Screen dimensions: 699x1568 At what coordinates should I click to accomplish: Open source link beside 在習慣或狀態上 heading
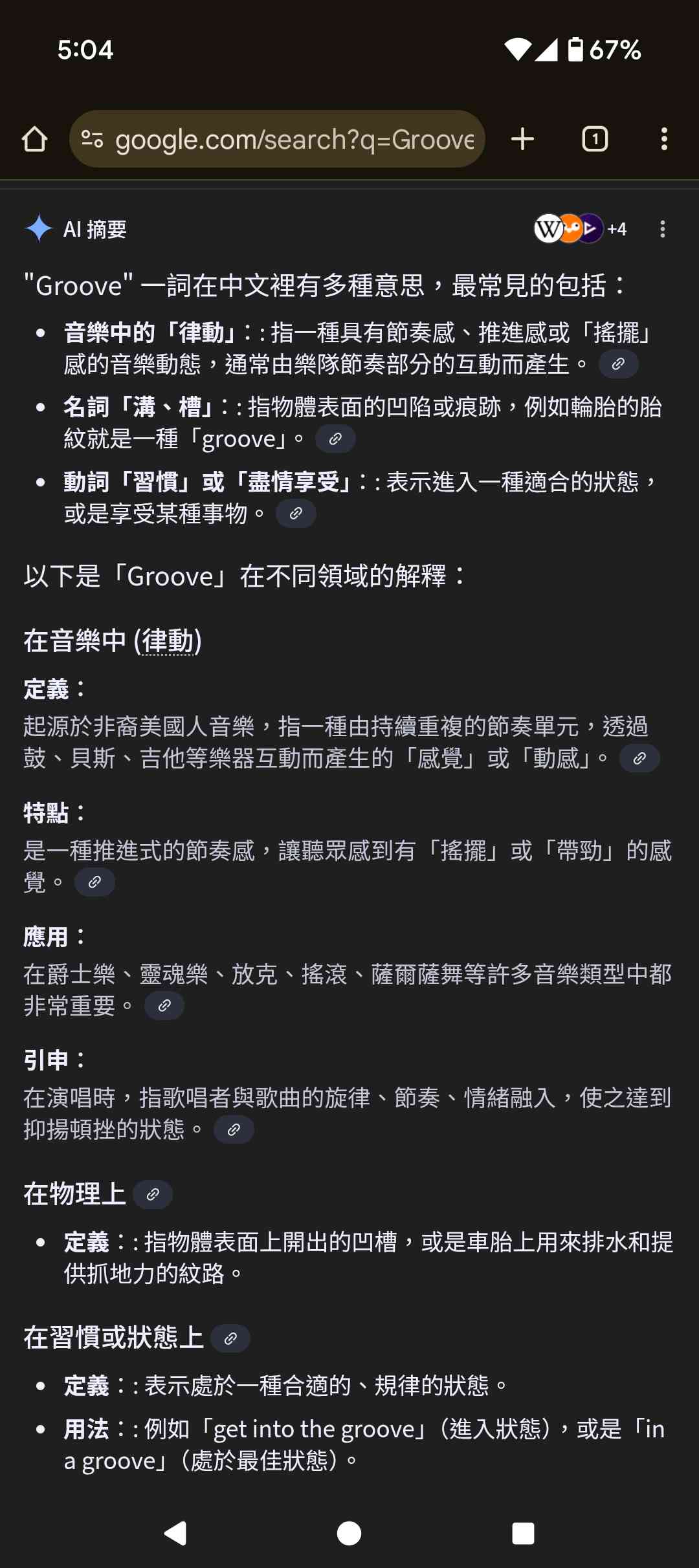point(230,1338)
